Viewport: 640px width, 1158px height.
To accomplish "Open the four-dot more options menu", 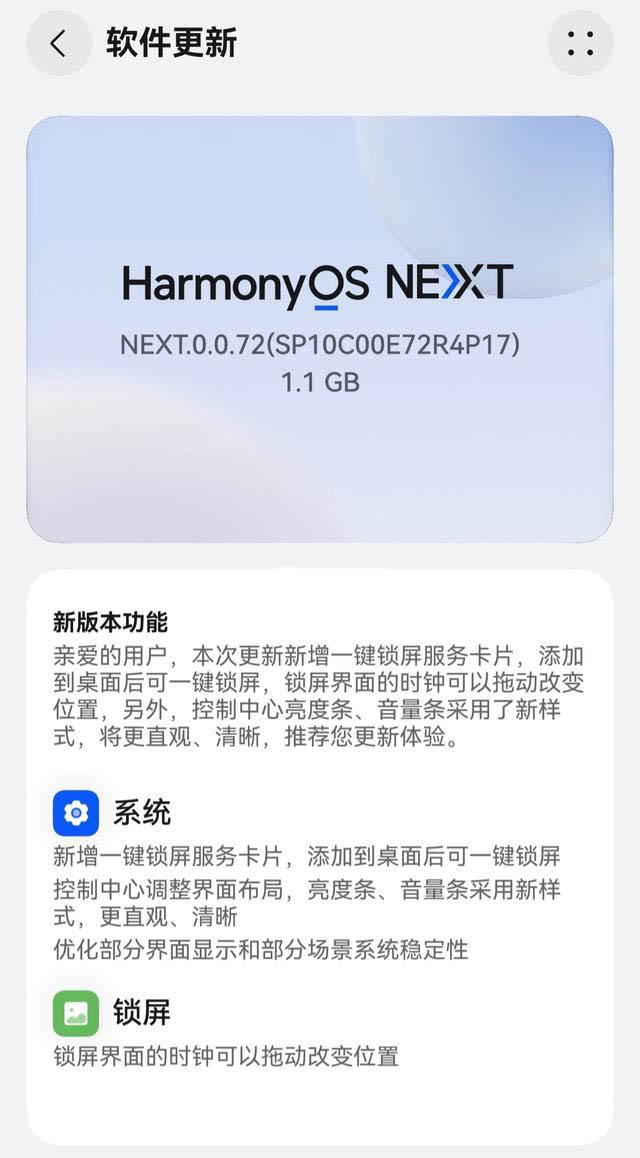I will (580, 43).
